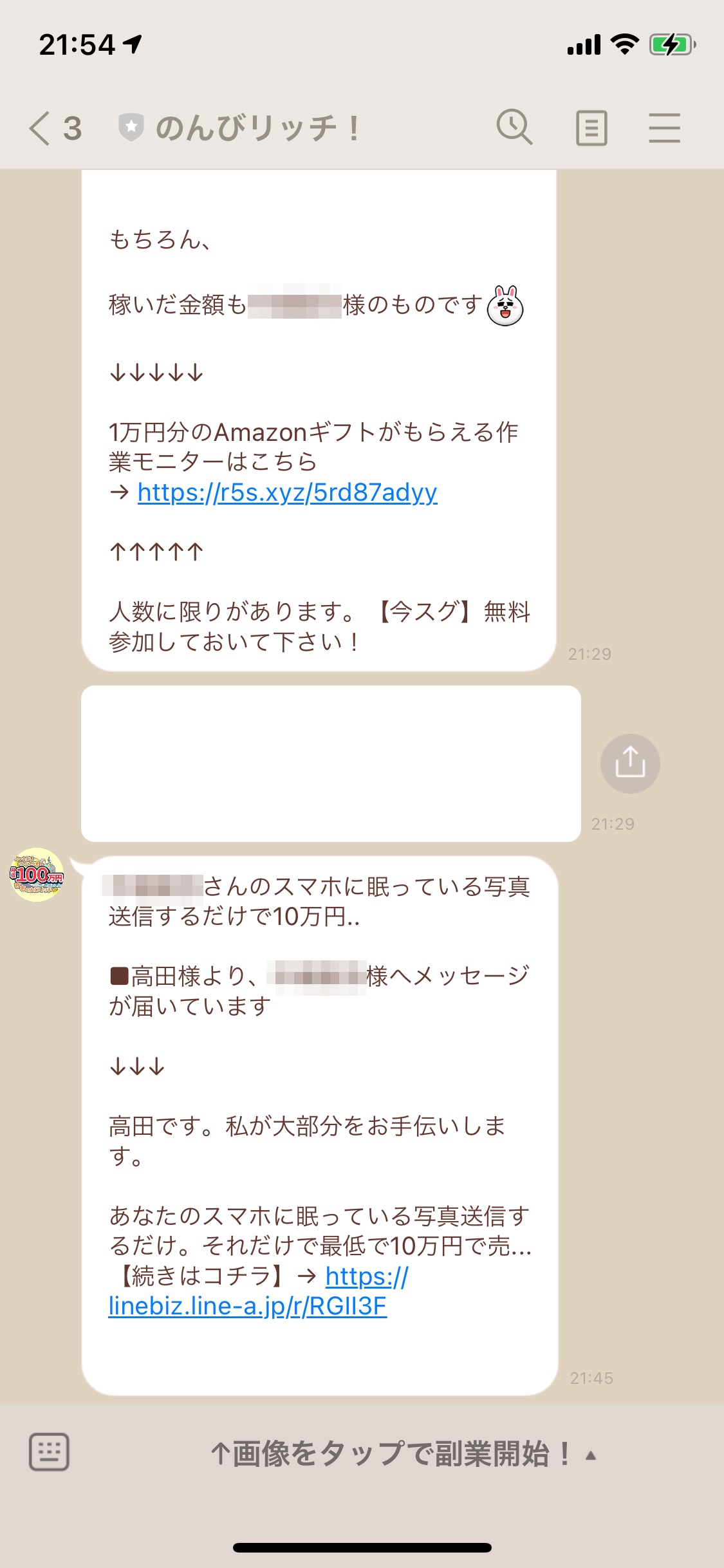Open the sender's 100万円 profile avatar
This screenshot has width=724, height=1568.
[37, 875]
